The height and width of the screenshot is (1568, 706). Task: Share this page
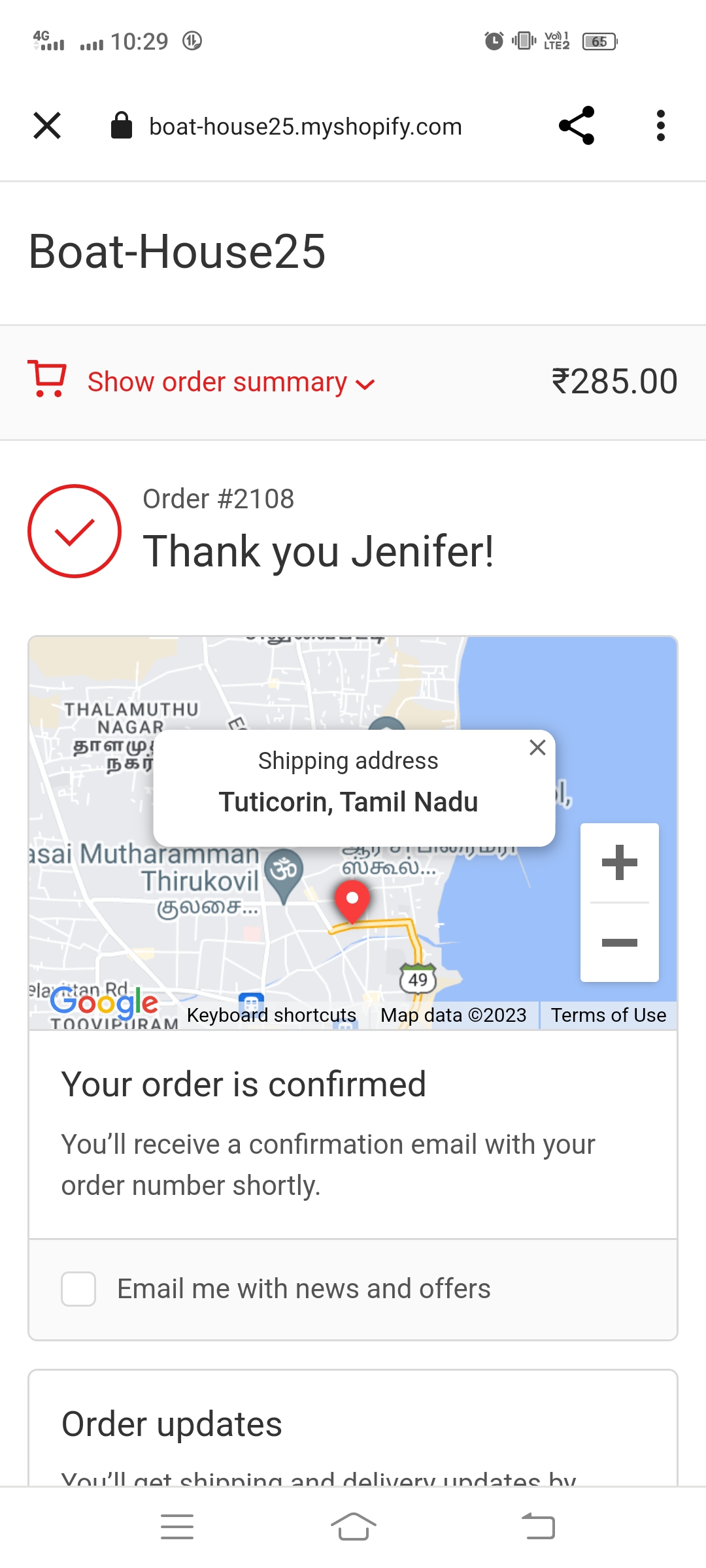click(577, 125)
